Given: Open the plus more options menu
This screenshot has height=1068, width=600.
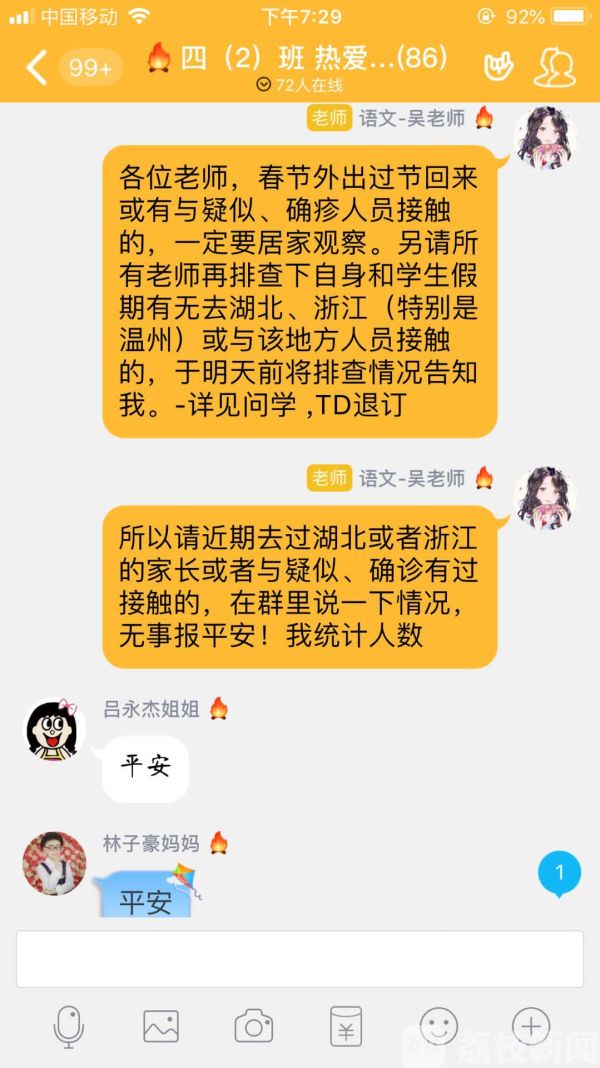Looking at the screenshot, I should click(531, 1026).
